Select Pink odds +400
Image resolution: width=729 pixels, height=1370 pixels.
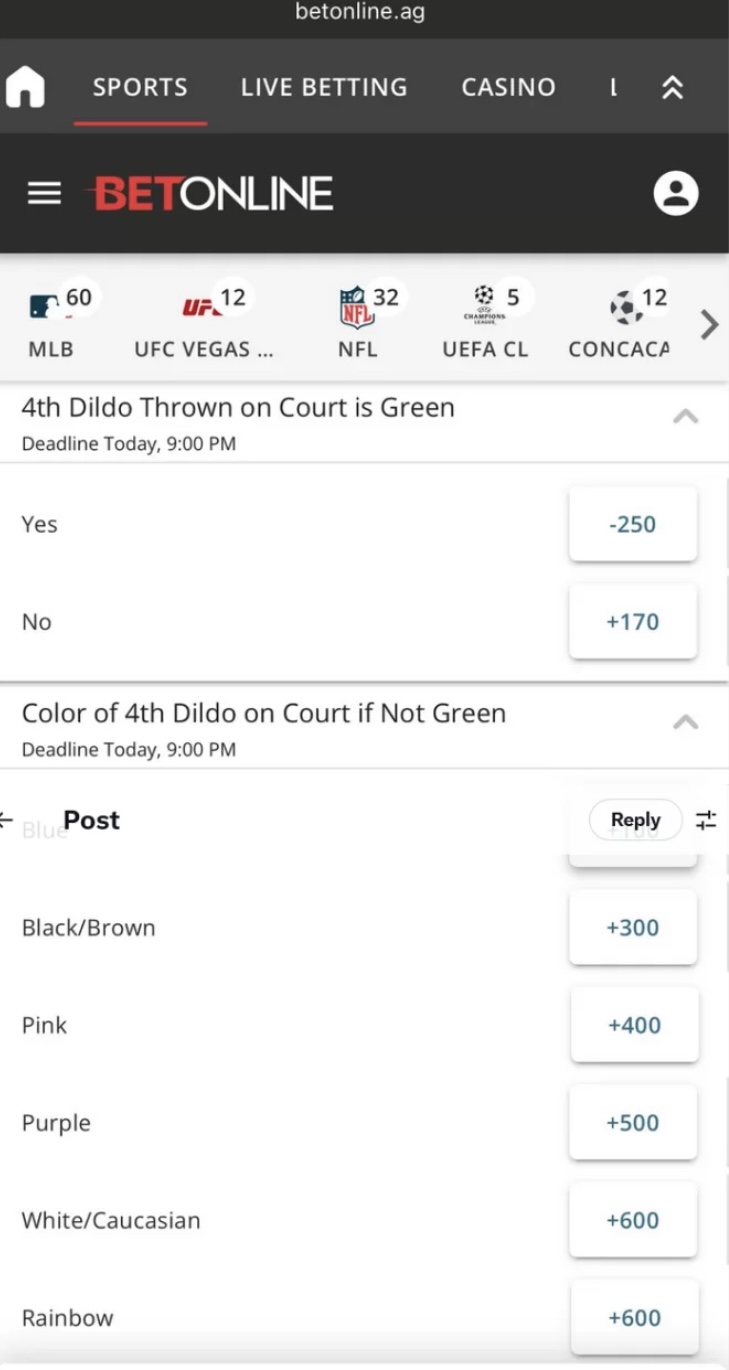[x=634, y=1025]
